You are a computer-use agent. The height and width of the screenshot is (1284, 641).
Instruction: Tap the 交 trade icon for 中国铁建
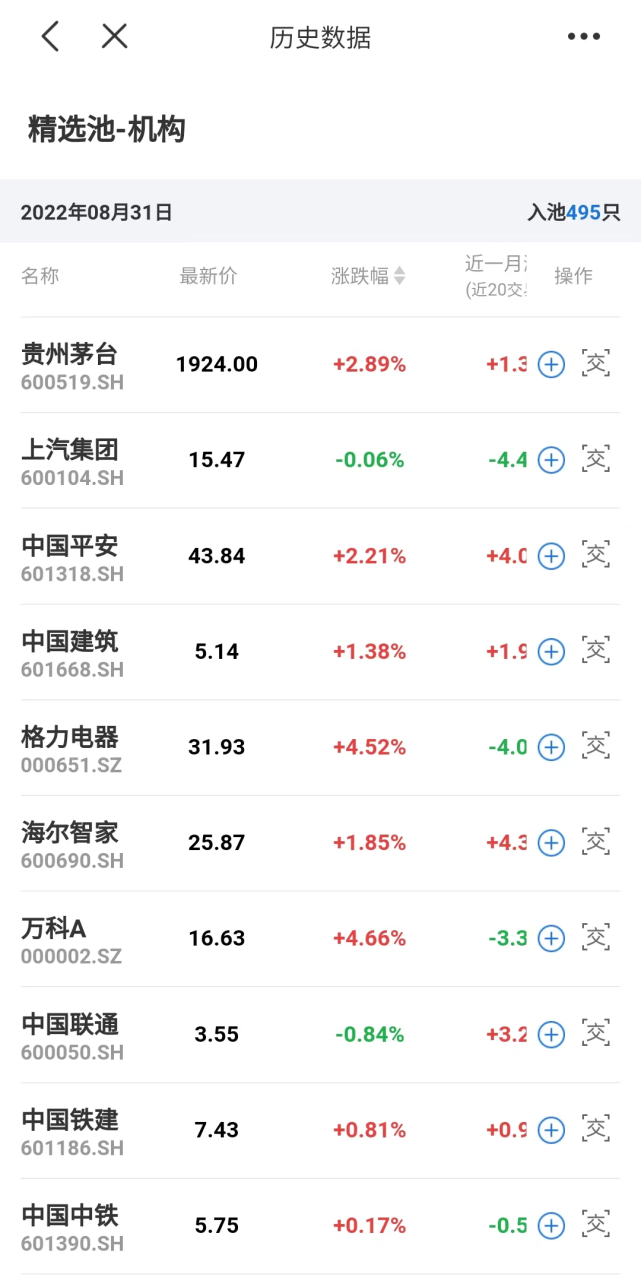(596, 1129)
